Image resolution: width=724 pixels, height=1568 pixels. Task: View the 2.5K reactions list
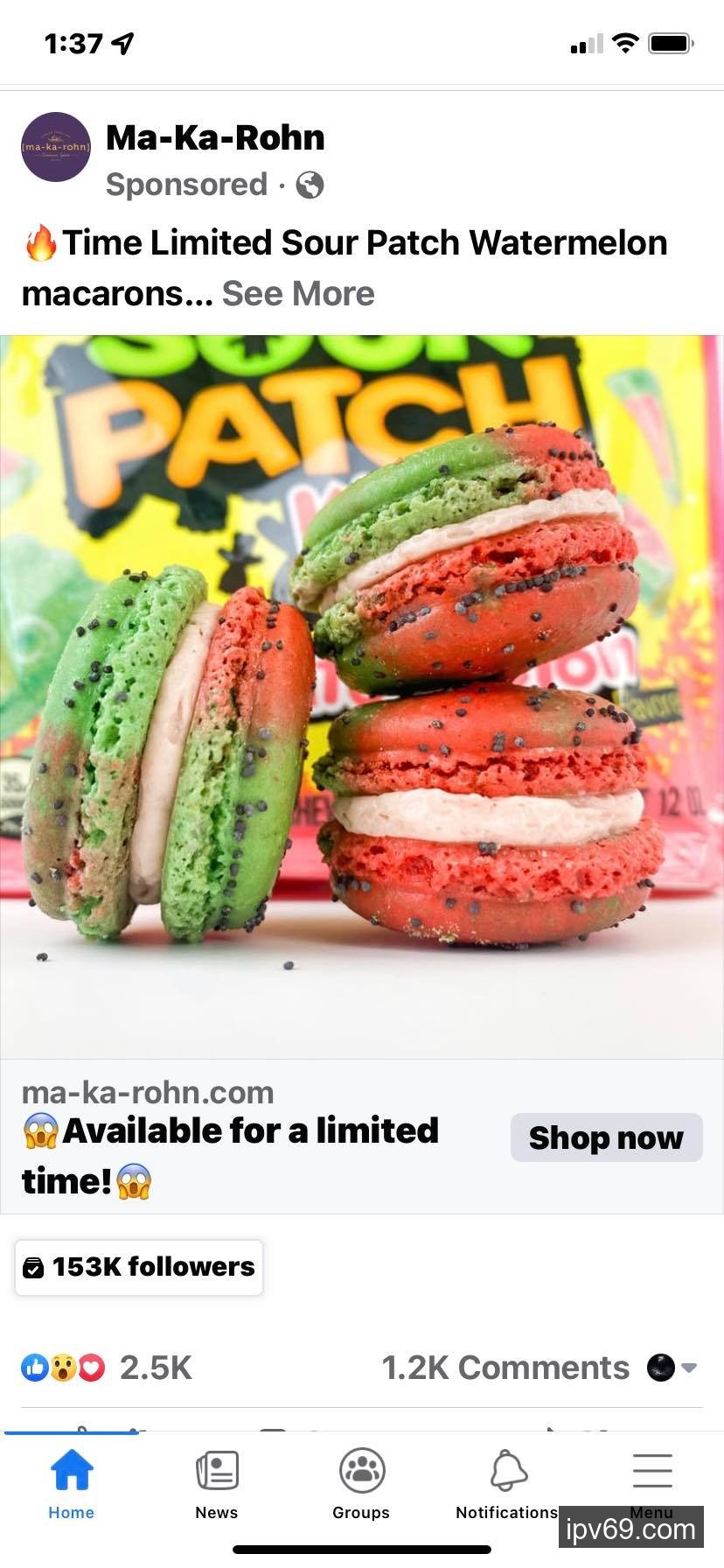(x=107, y=1368)
